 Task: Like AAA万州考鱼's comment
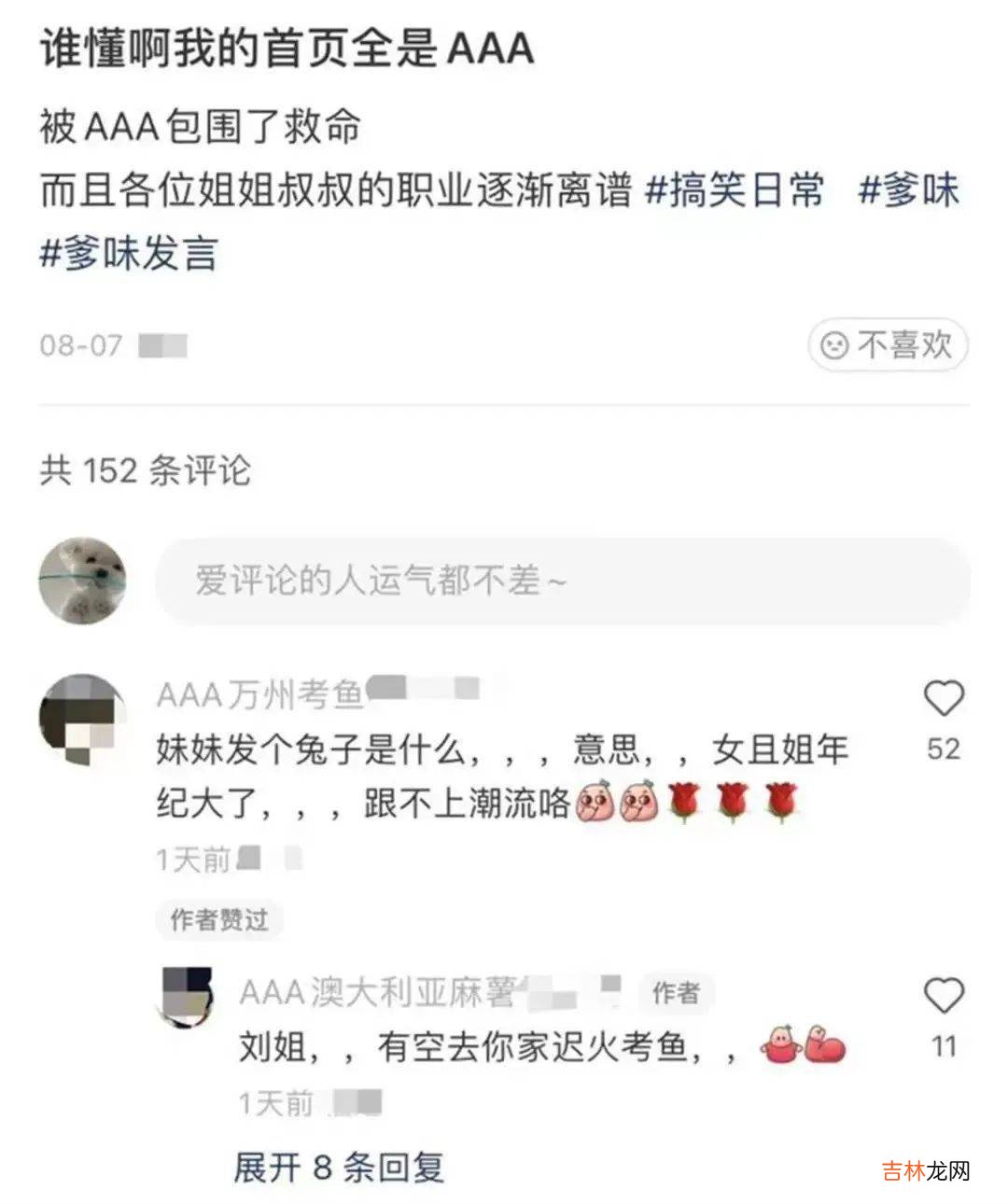point(943,699)
